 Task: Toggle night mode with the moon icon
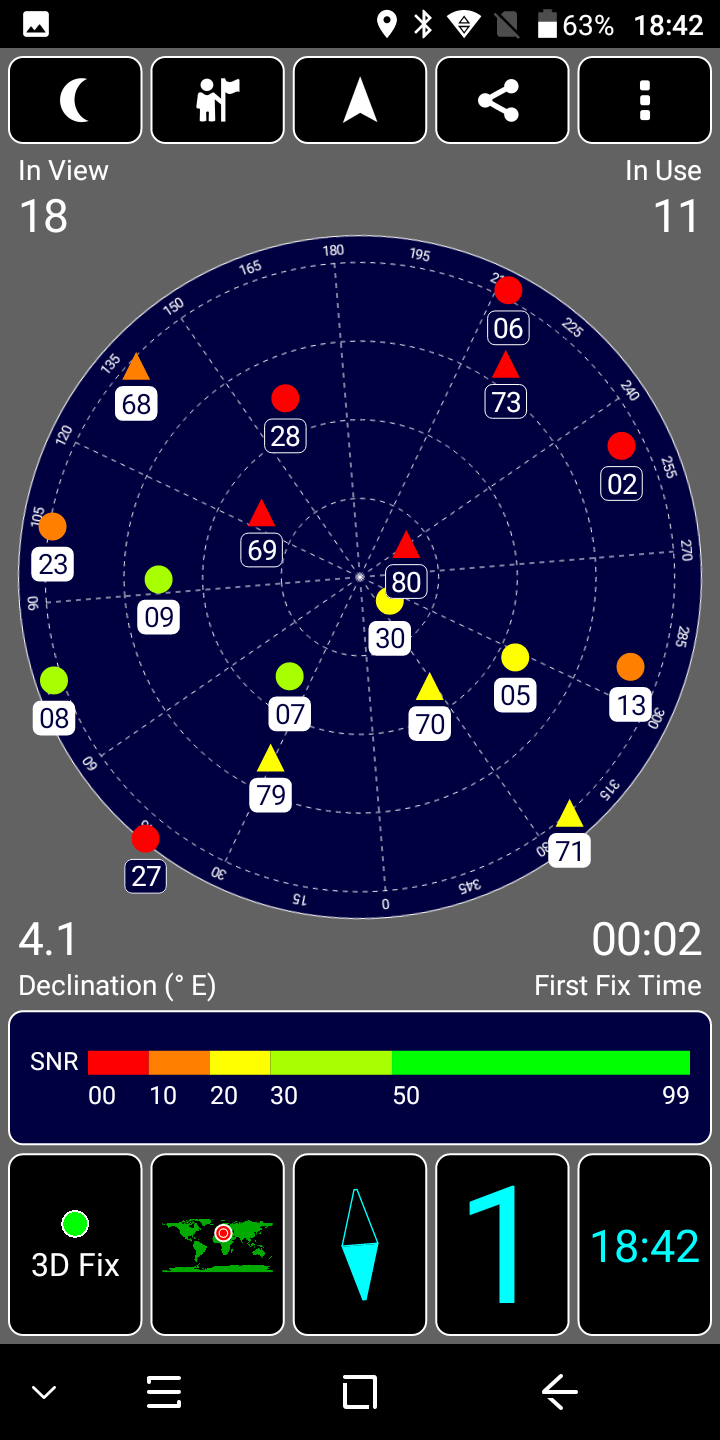[75, 100]
